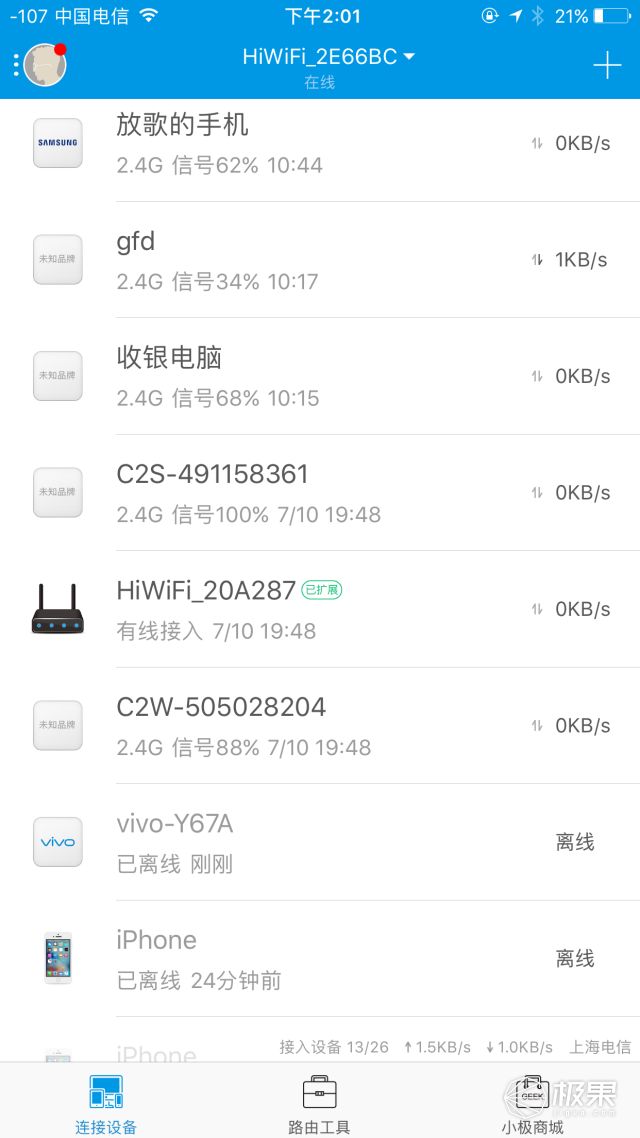
Task: Open the HiWiFi_20A287 extended router
Action: [x=320, y=608]
